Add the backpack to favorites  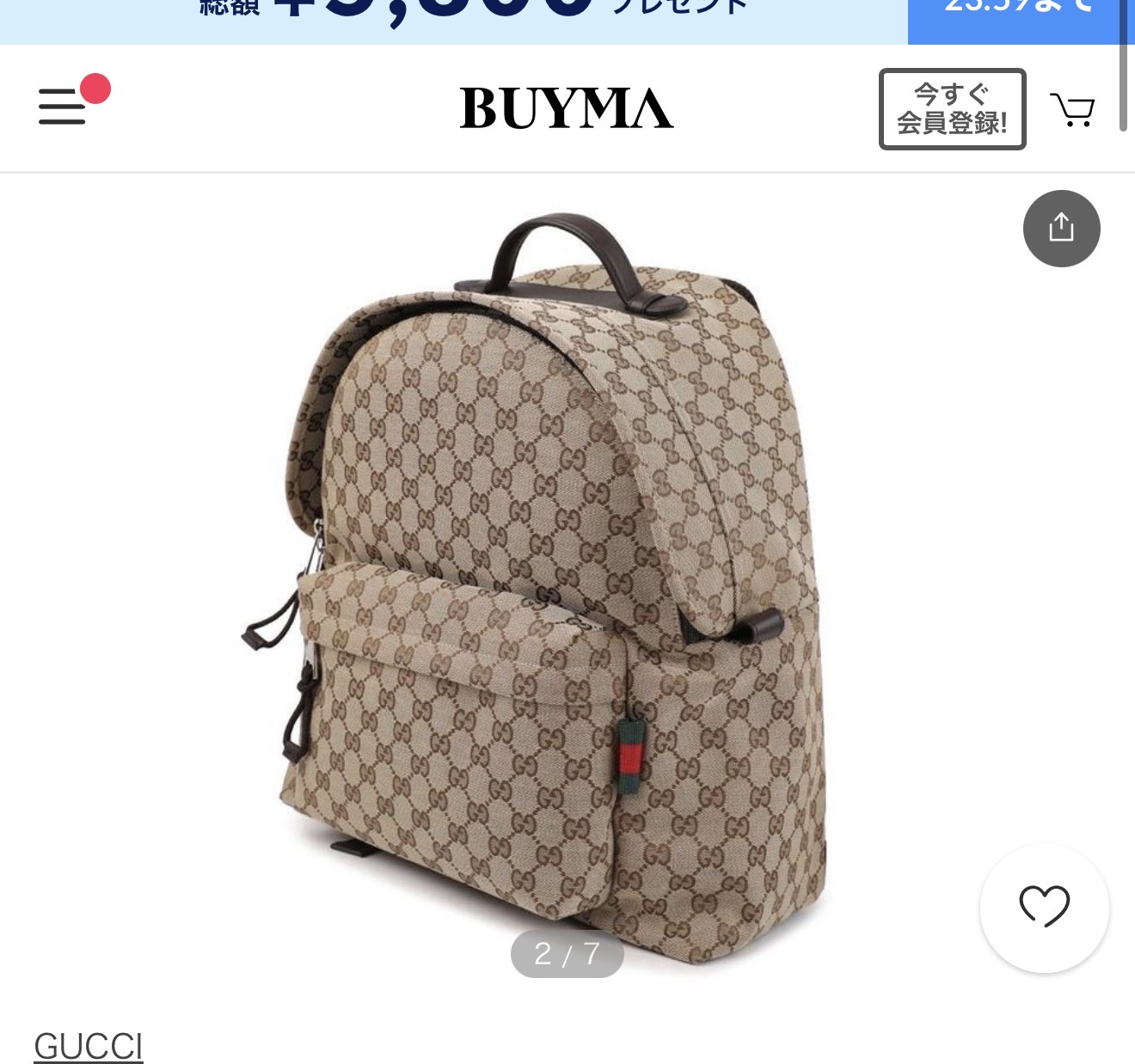click(x=1044, y=908)
